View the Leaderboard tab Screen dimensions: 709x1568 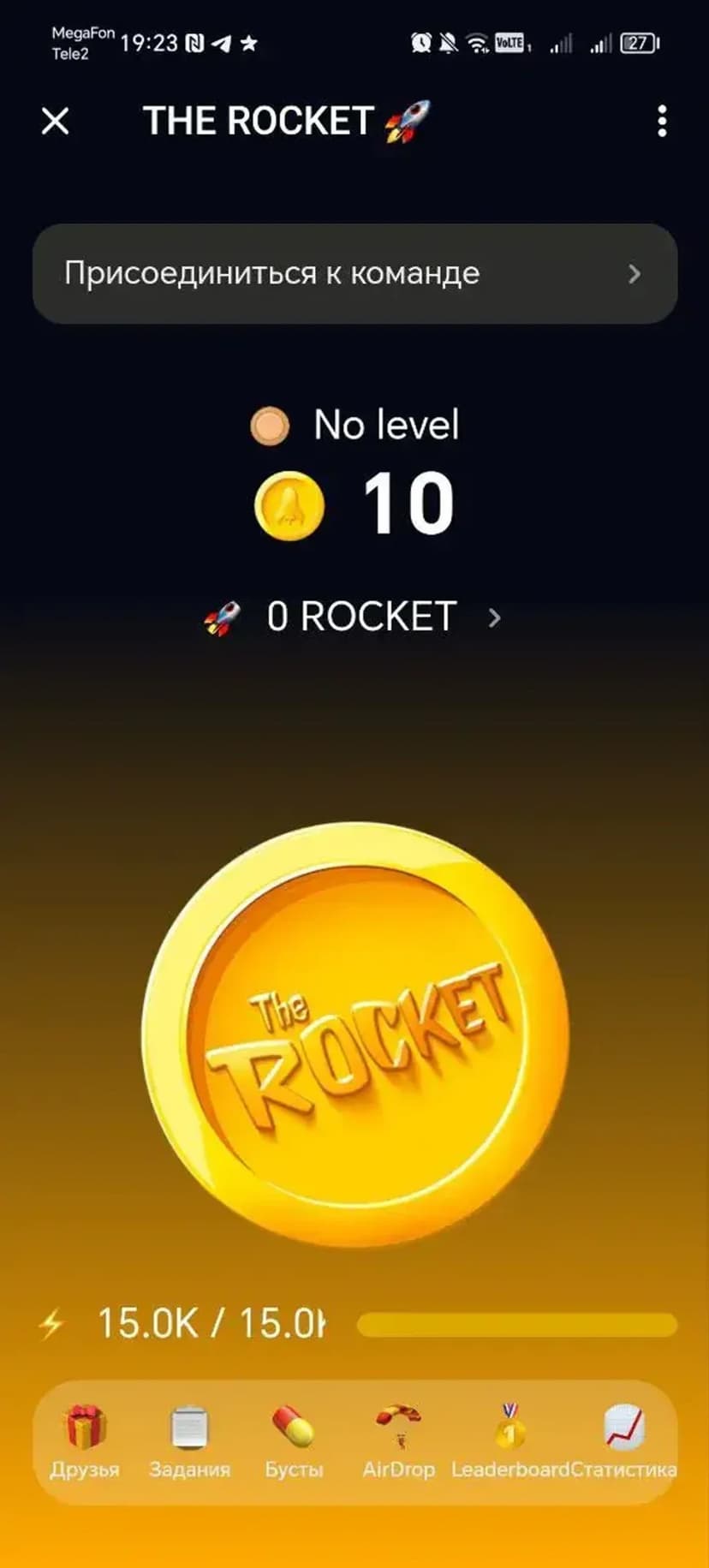click(509, 1441)
